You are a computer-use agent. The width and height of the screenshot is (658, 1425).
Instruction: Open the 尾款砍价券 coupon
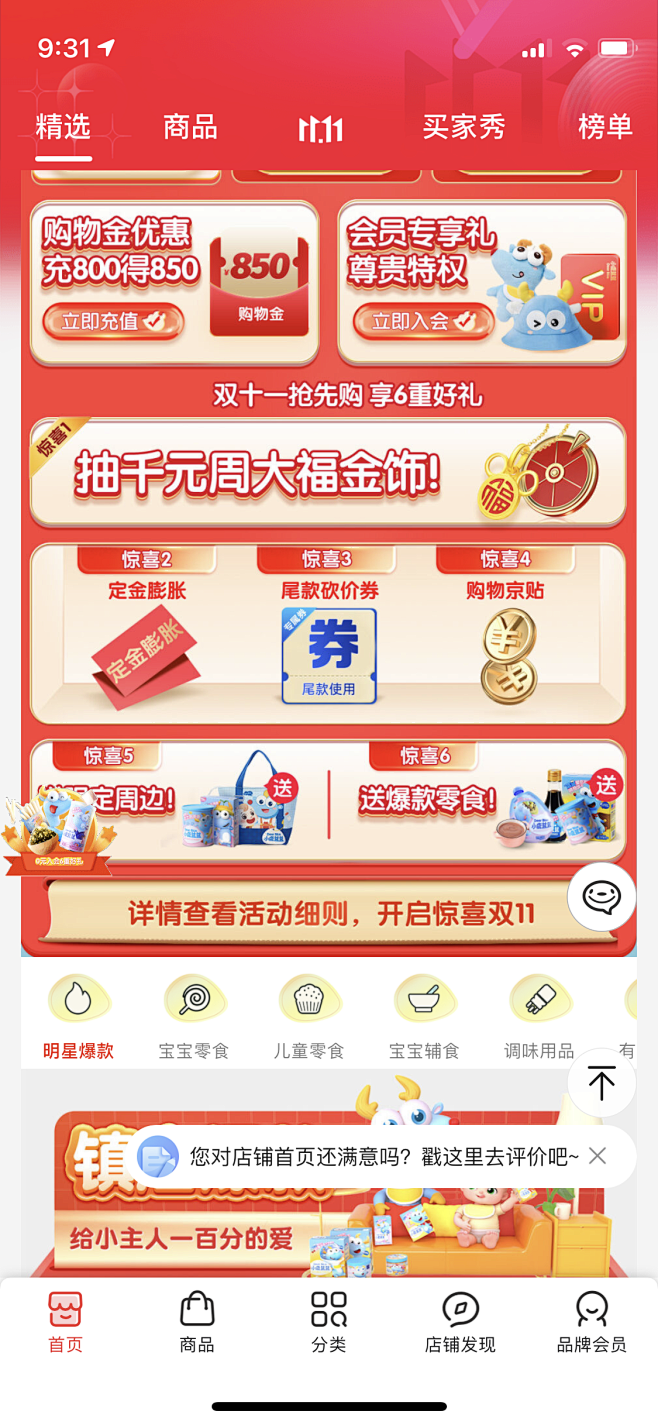328,630
